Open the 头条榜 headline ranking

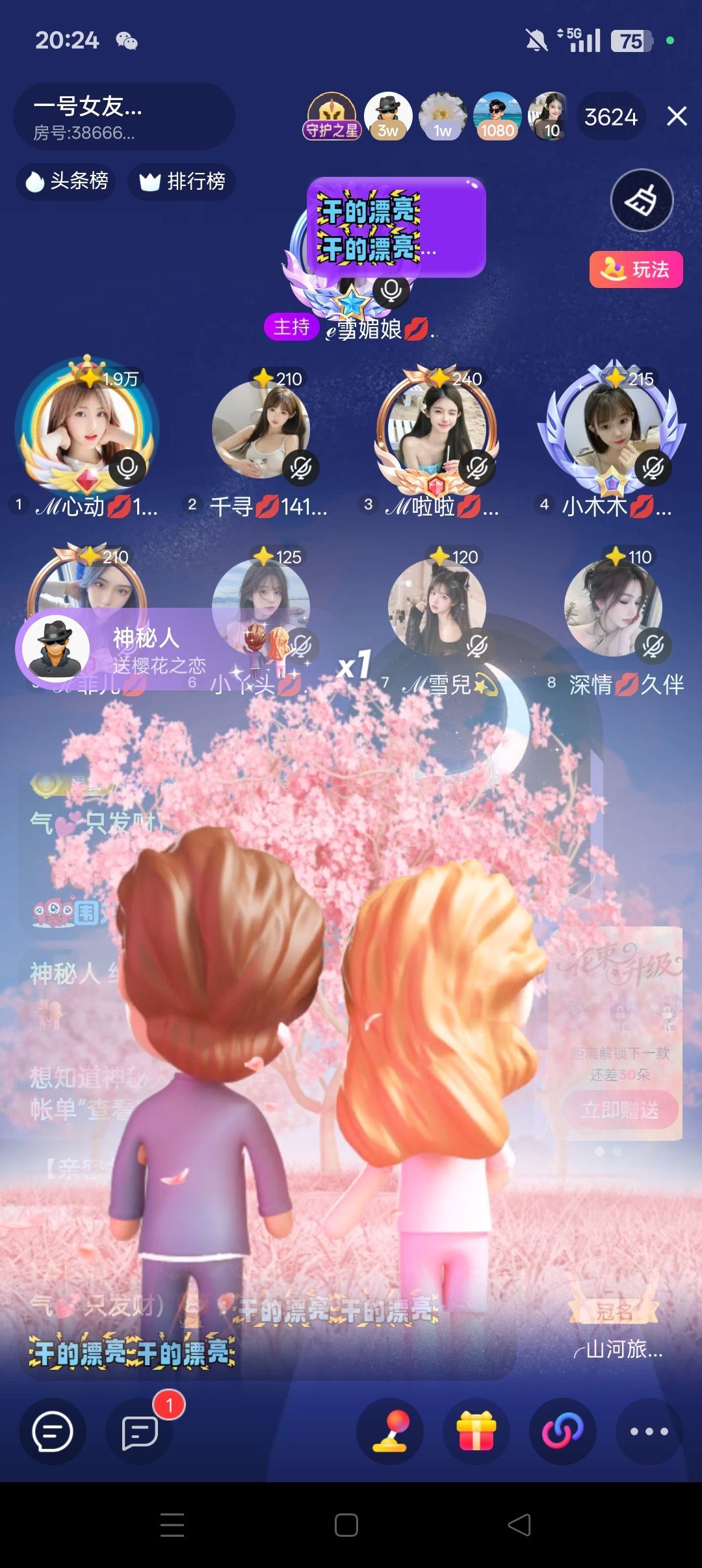click(66, 181)
